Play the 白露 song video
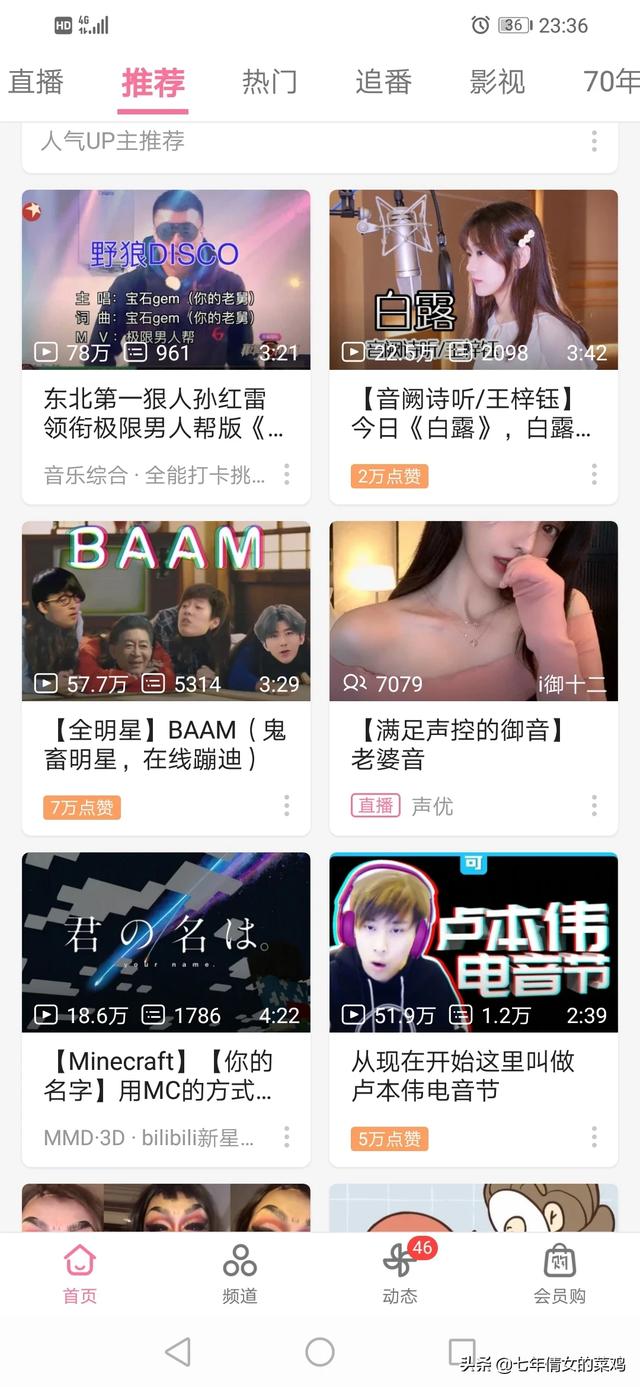 pos(473,280)
